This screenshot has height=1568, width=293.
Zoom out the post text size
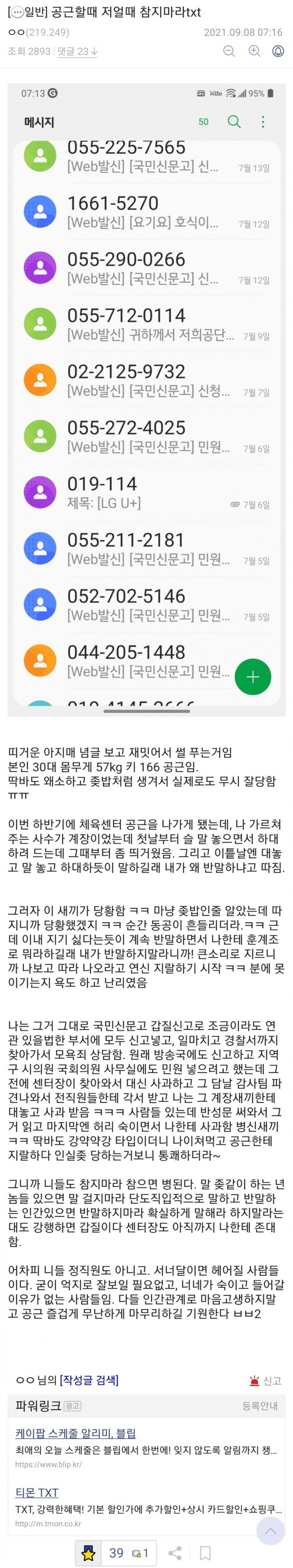pos(229,51)
